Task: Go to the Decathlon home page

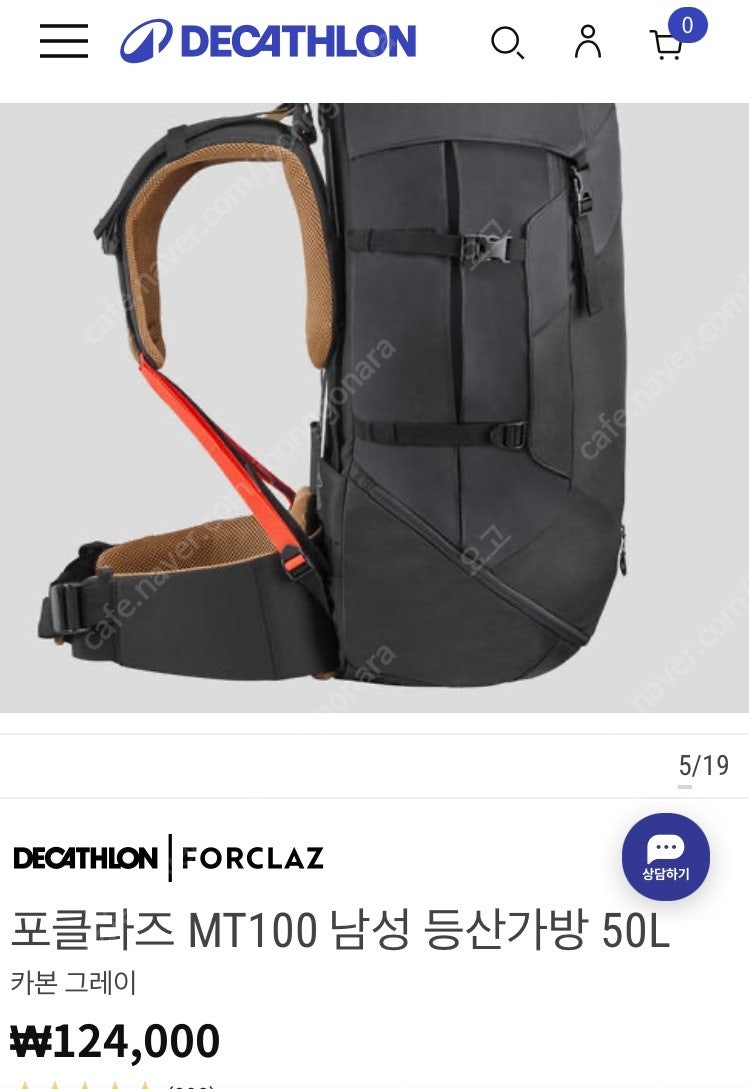Action: (x=268, y=41)
